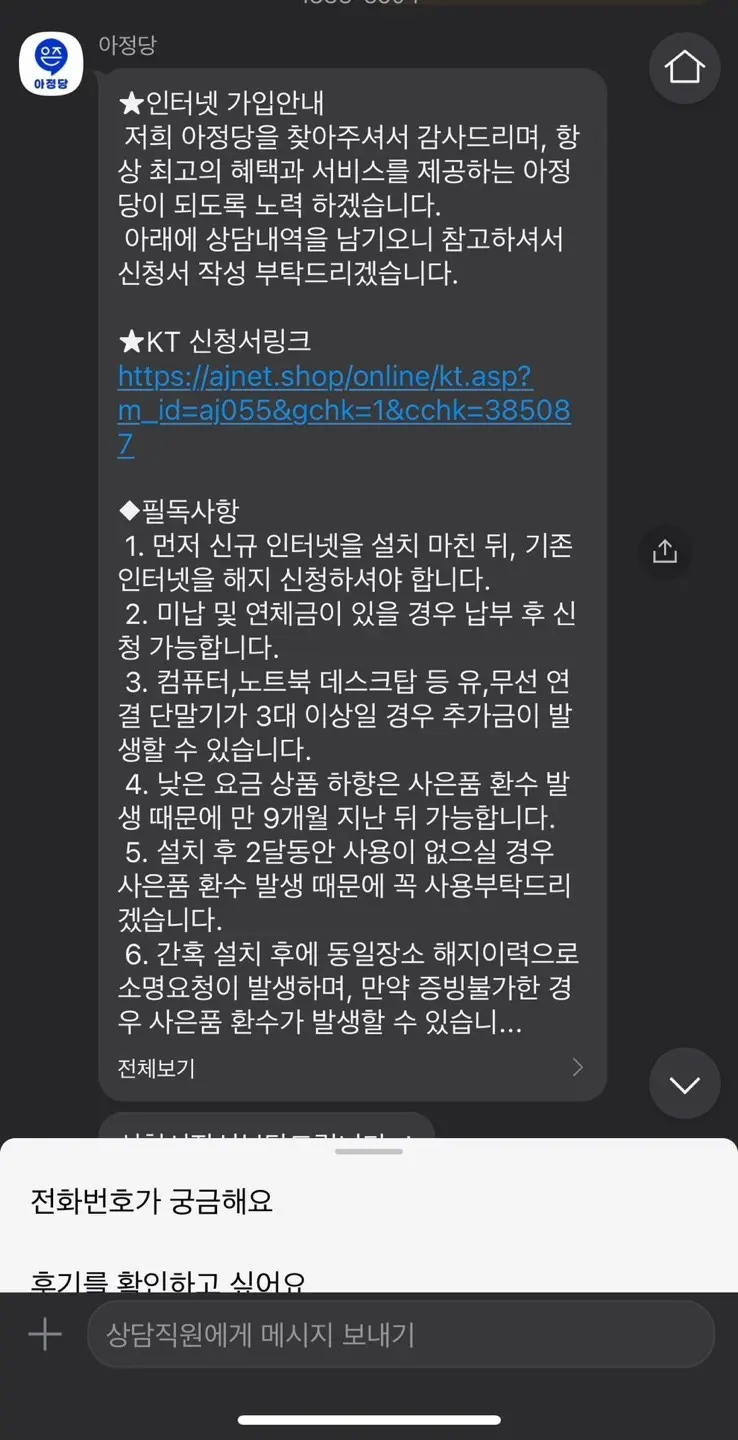Share the internet signup message
Viewport: 738px width, 1440px height.
point(665,551)
